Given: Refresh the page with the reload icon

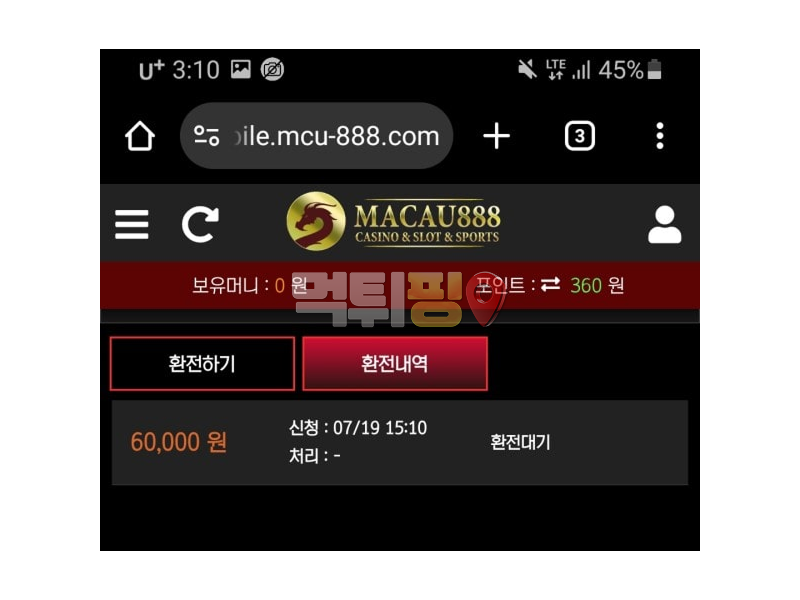Looking at the screenshot, I should click(199, 224).
